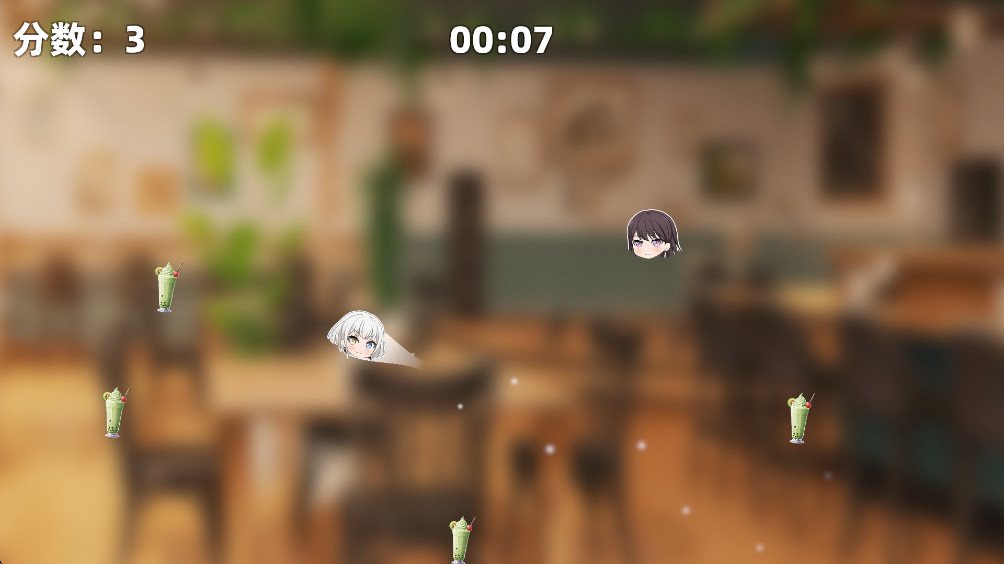1004x564 pixels.
Task: Tap the dark-haired character head
Action: point(652,234)
